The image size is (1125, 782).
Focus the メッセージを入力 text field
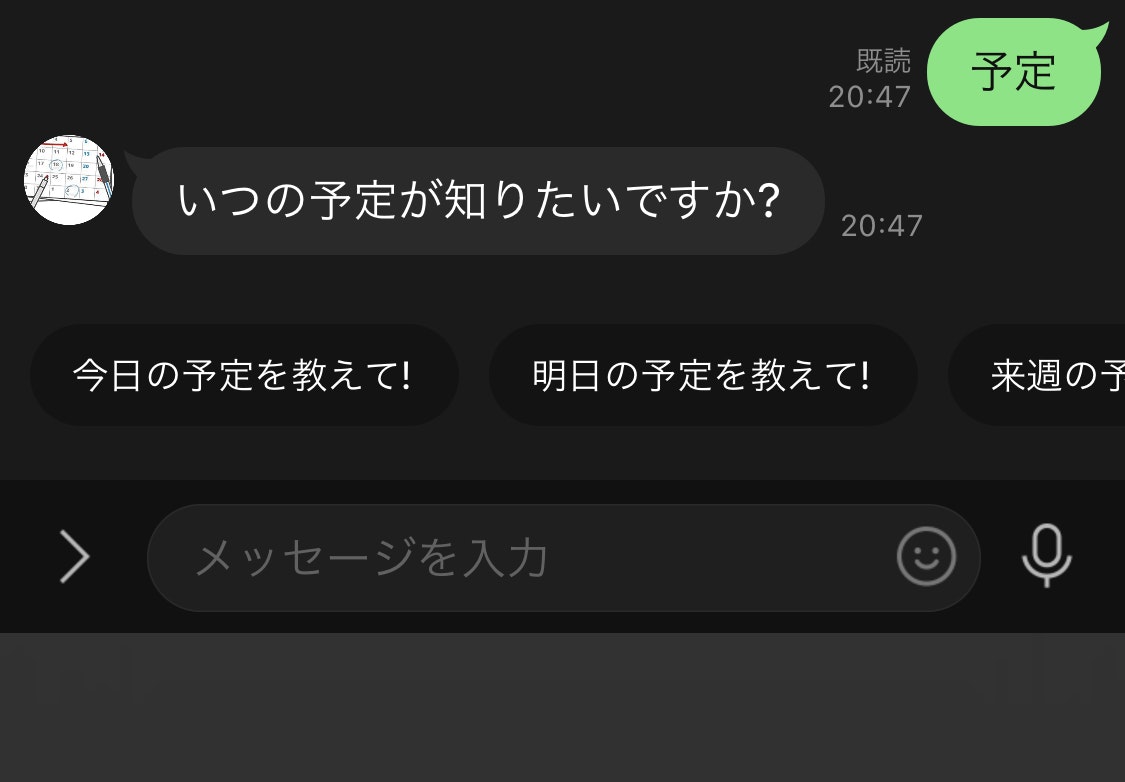click(x=520, y=558)
